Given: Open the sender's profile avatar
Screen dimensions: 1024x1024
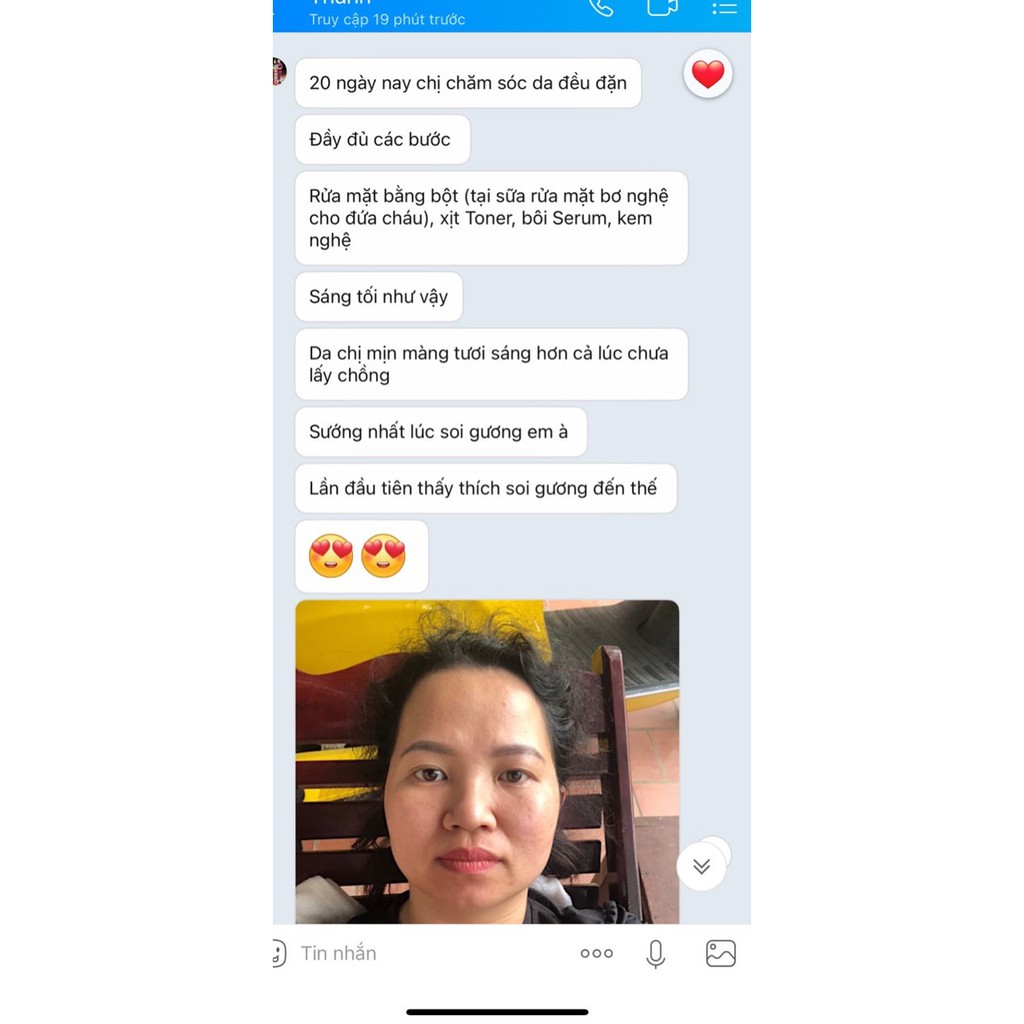Looking at the screenshot, I should click(x=279, y=72).
